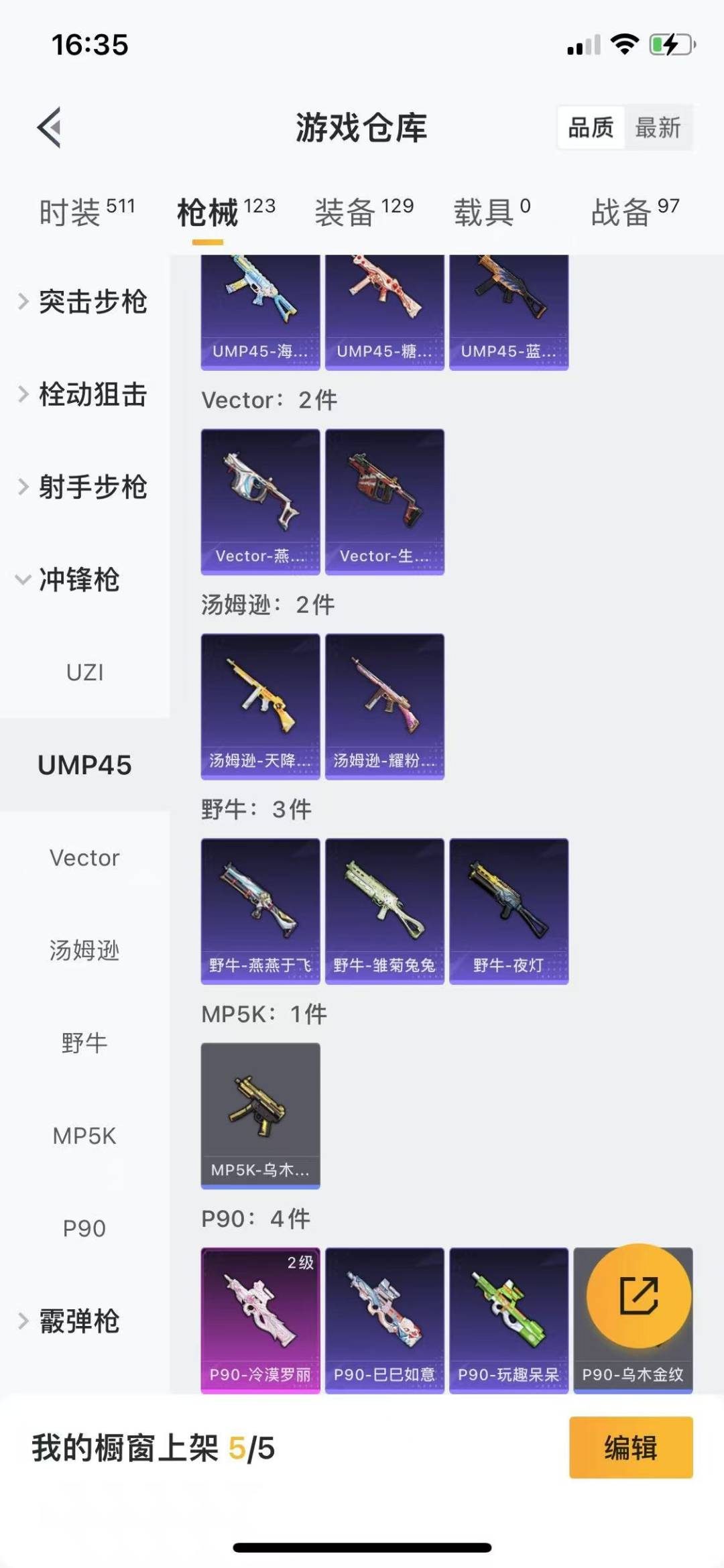This screenshot has width=724, height=1568.
Task: Expand the 突击步枪 category
Action: [84, 302]
